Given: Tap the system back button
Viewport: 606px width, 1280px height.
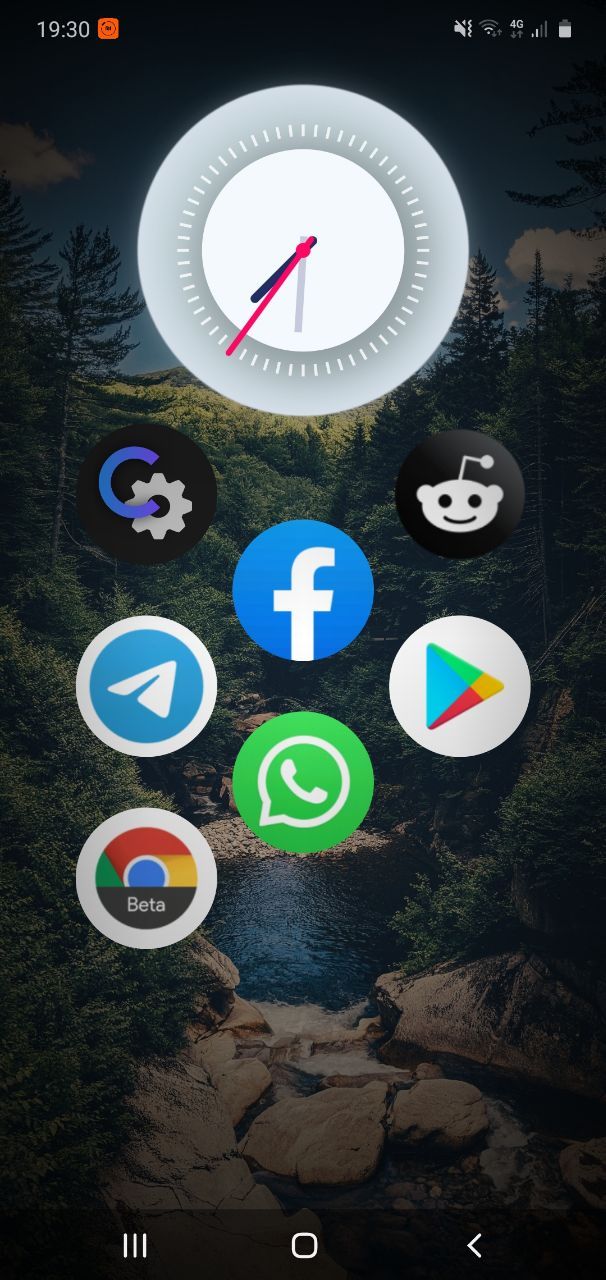Looking at the screenshot, I should pos(474,1245).
